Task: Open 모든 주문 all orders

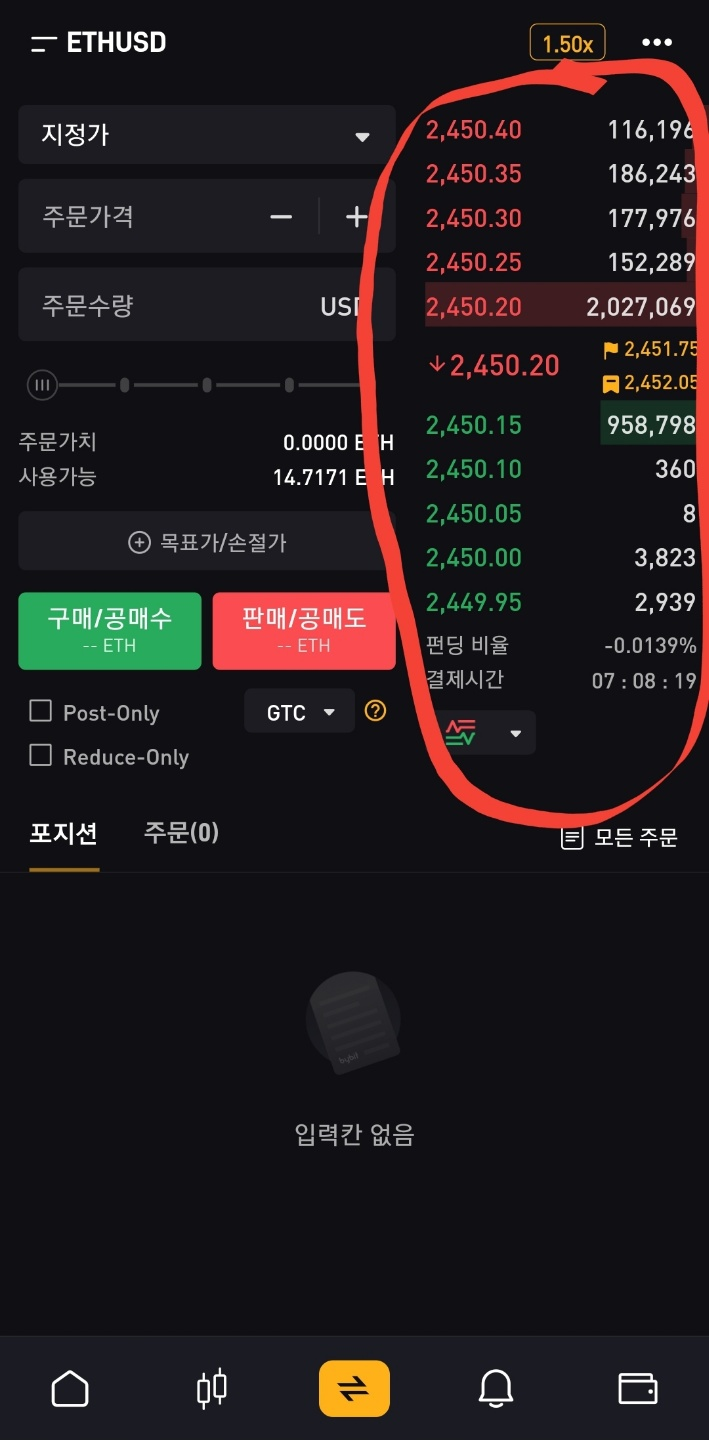Action: 619,837
